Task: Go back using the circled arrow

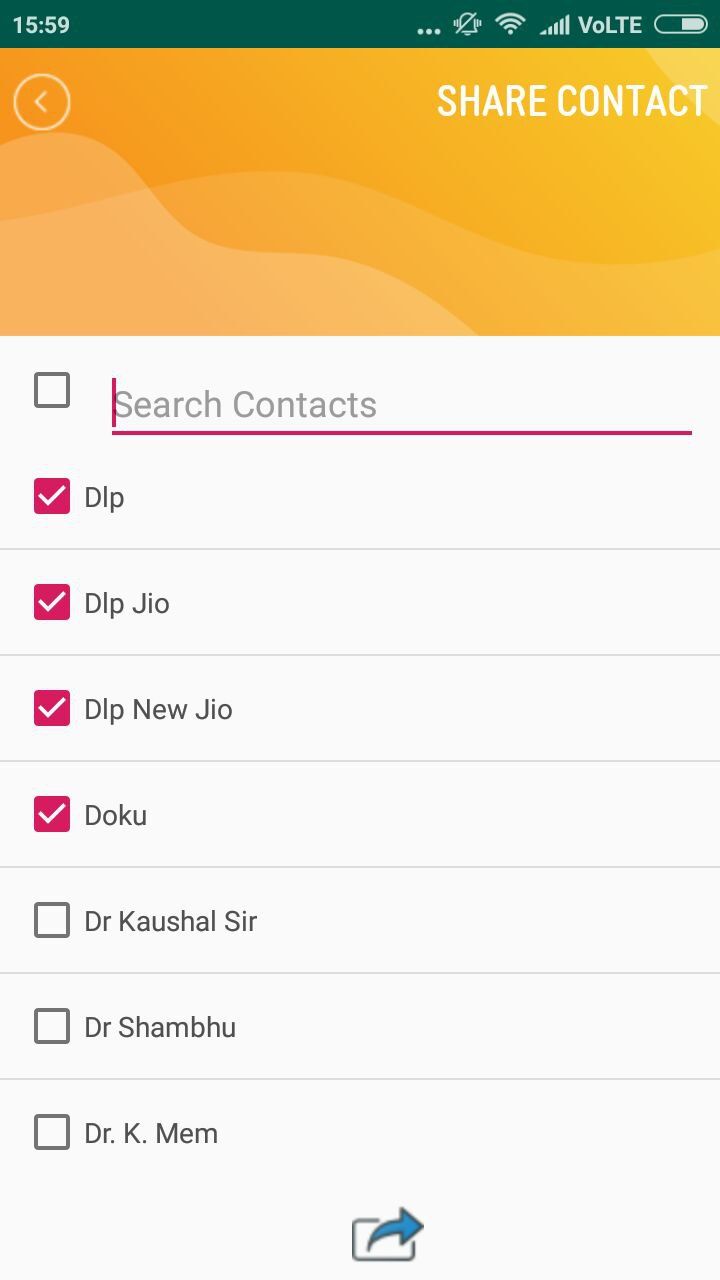Action: pos(42,102)
